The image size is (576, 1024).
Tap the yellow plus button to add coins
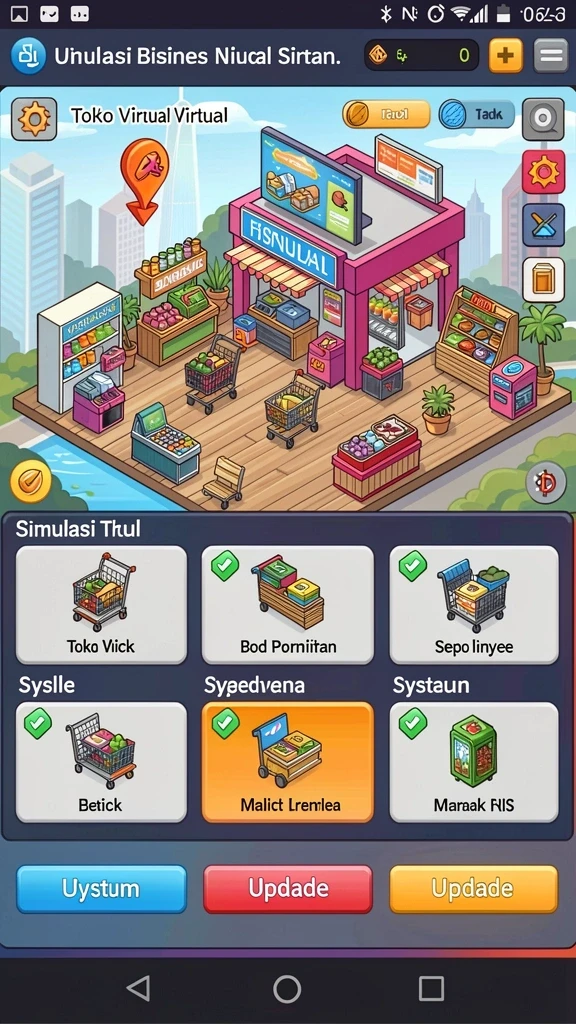505,56
